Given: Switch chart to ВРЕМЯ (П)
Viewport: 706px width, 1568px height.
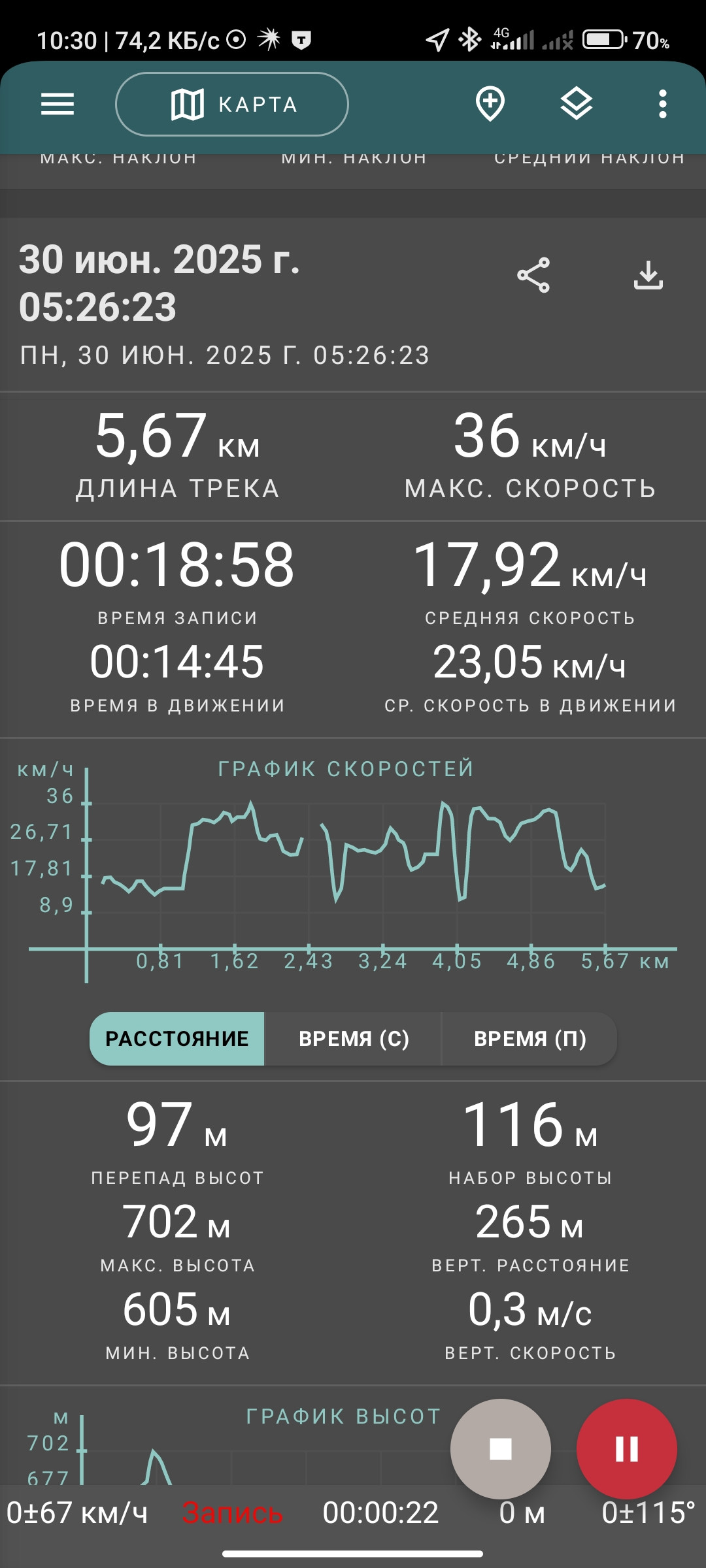Looking at the screenshot, I should (529, 1039).
